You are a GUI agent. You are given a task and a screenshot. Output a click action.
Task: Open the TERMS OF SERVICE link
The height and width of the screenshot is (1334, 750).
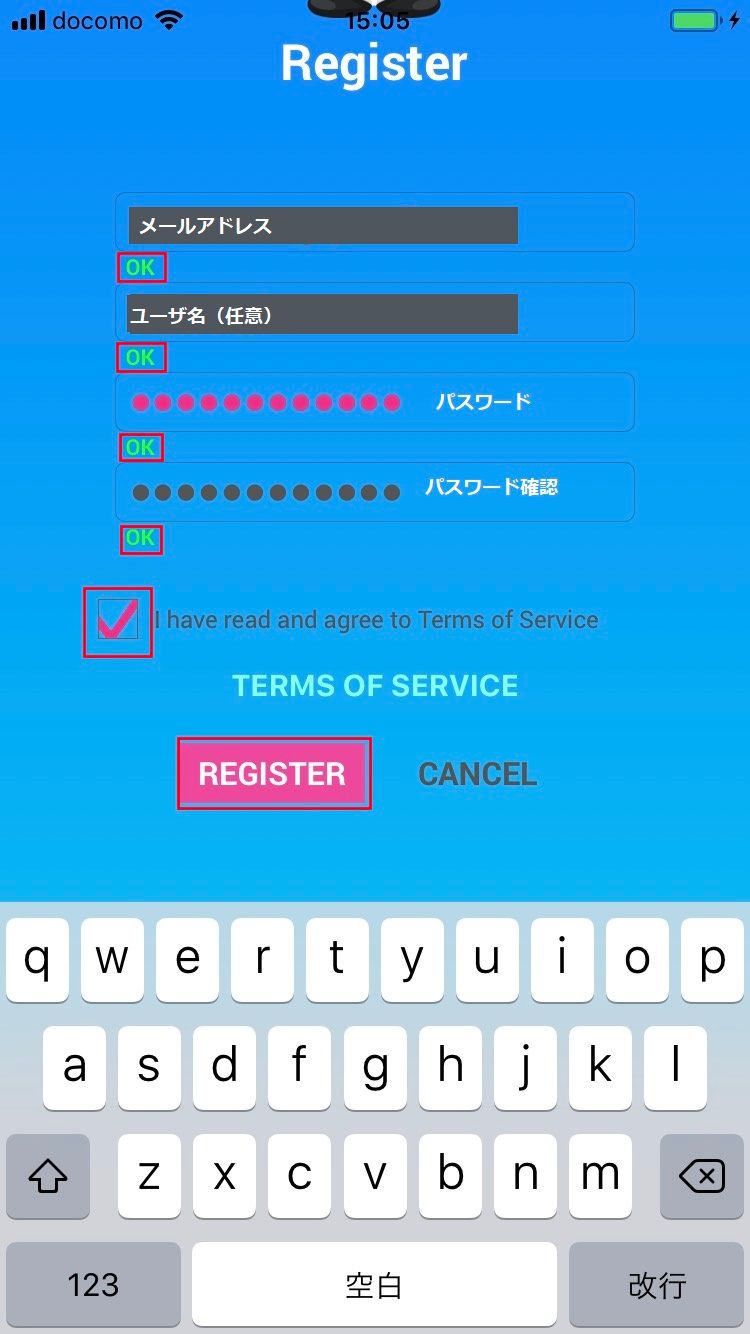pos(375,685)
